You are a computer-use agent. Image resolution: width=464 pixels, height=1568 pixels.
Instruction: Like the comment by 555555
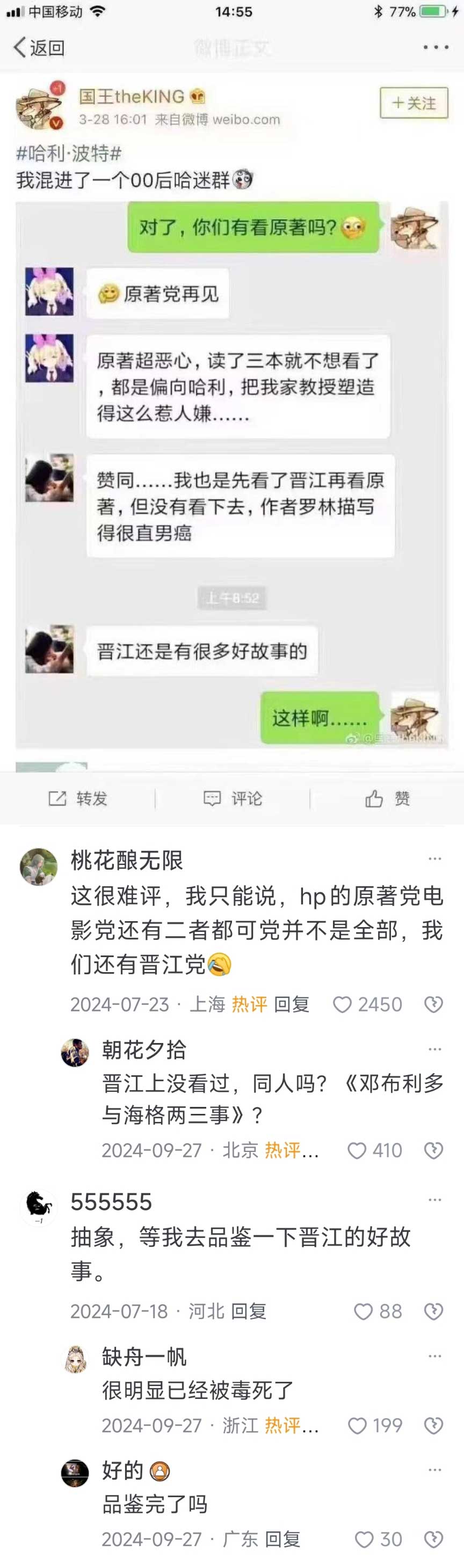pos(364,1311)
